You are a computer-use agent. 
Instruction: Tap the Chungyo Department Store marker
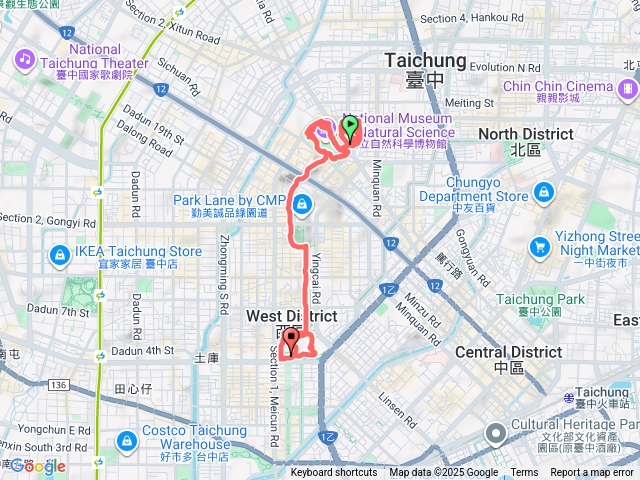[x=544, y=190]
